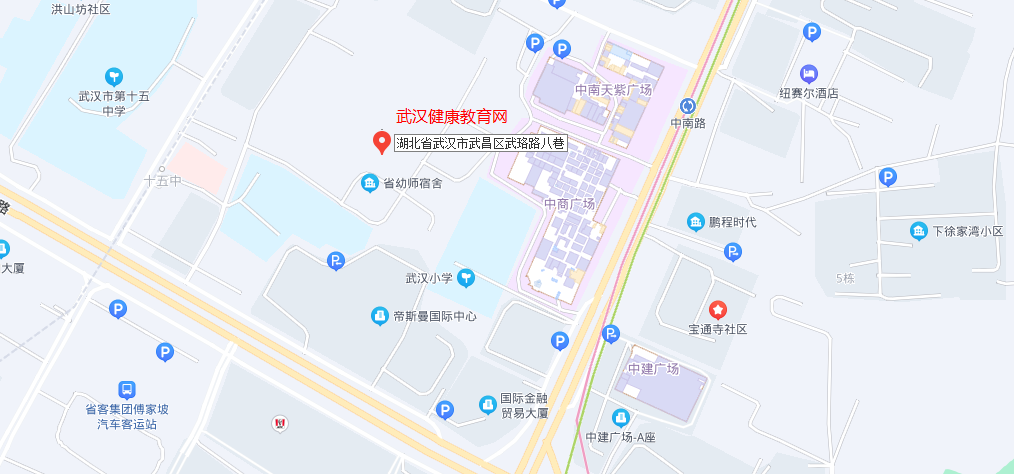Tap the 宝通寺社区 star marker

(x=717, y=310)
